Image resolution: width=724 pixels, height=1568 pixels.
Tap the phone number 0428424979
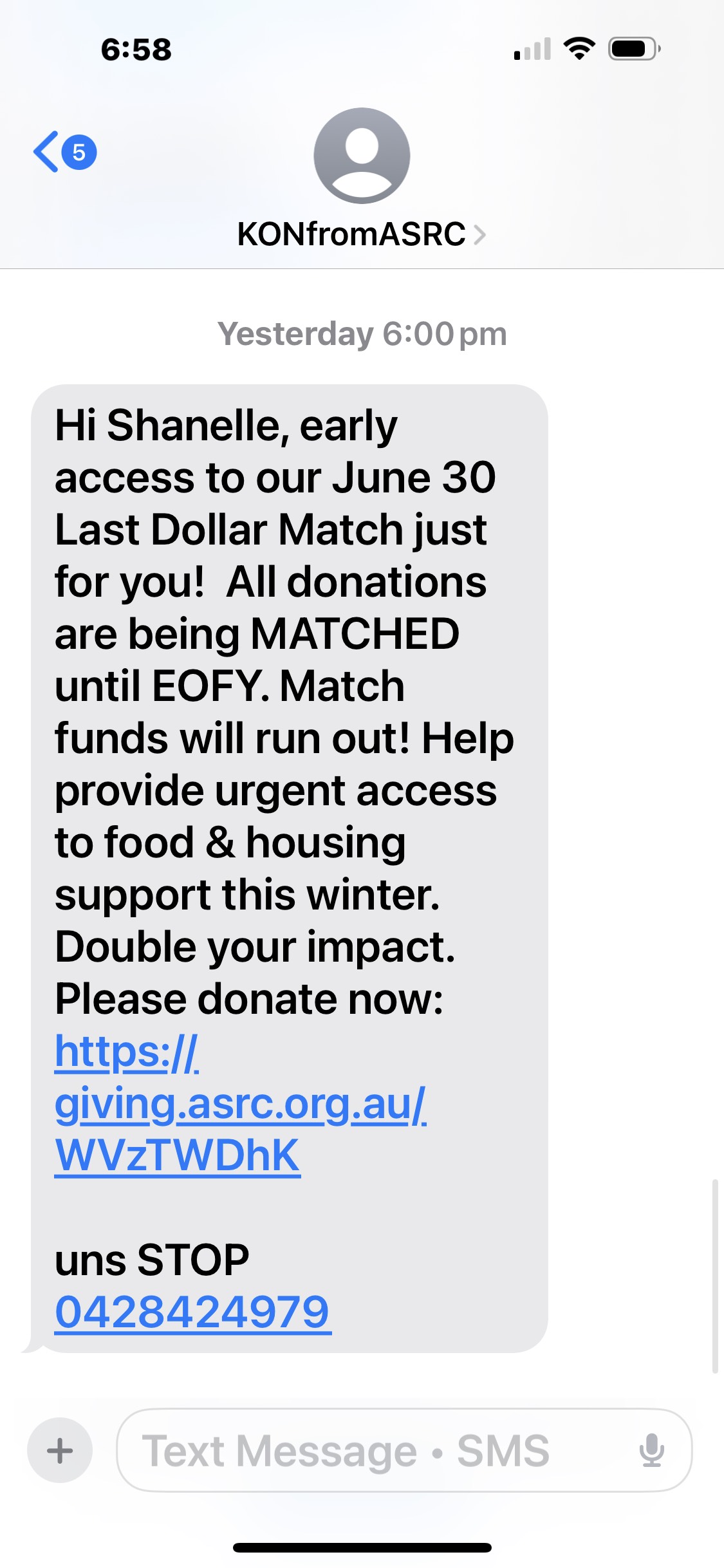192,1312
